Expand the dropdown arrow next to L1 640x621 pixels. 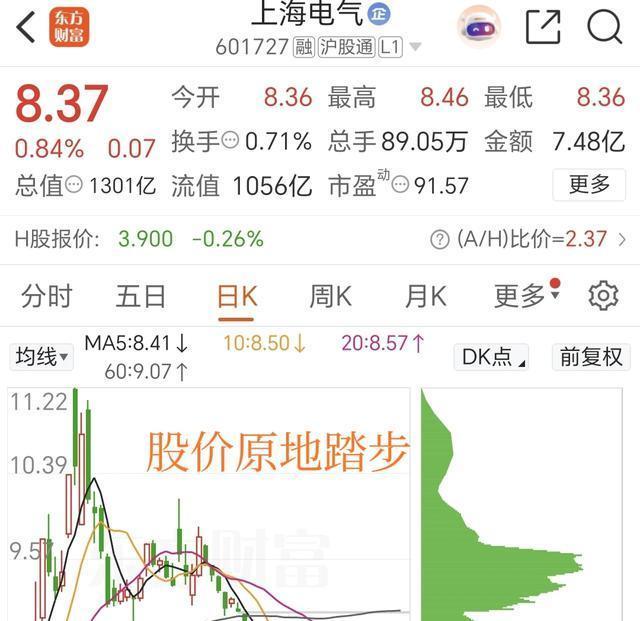coord(415,47)
